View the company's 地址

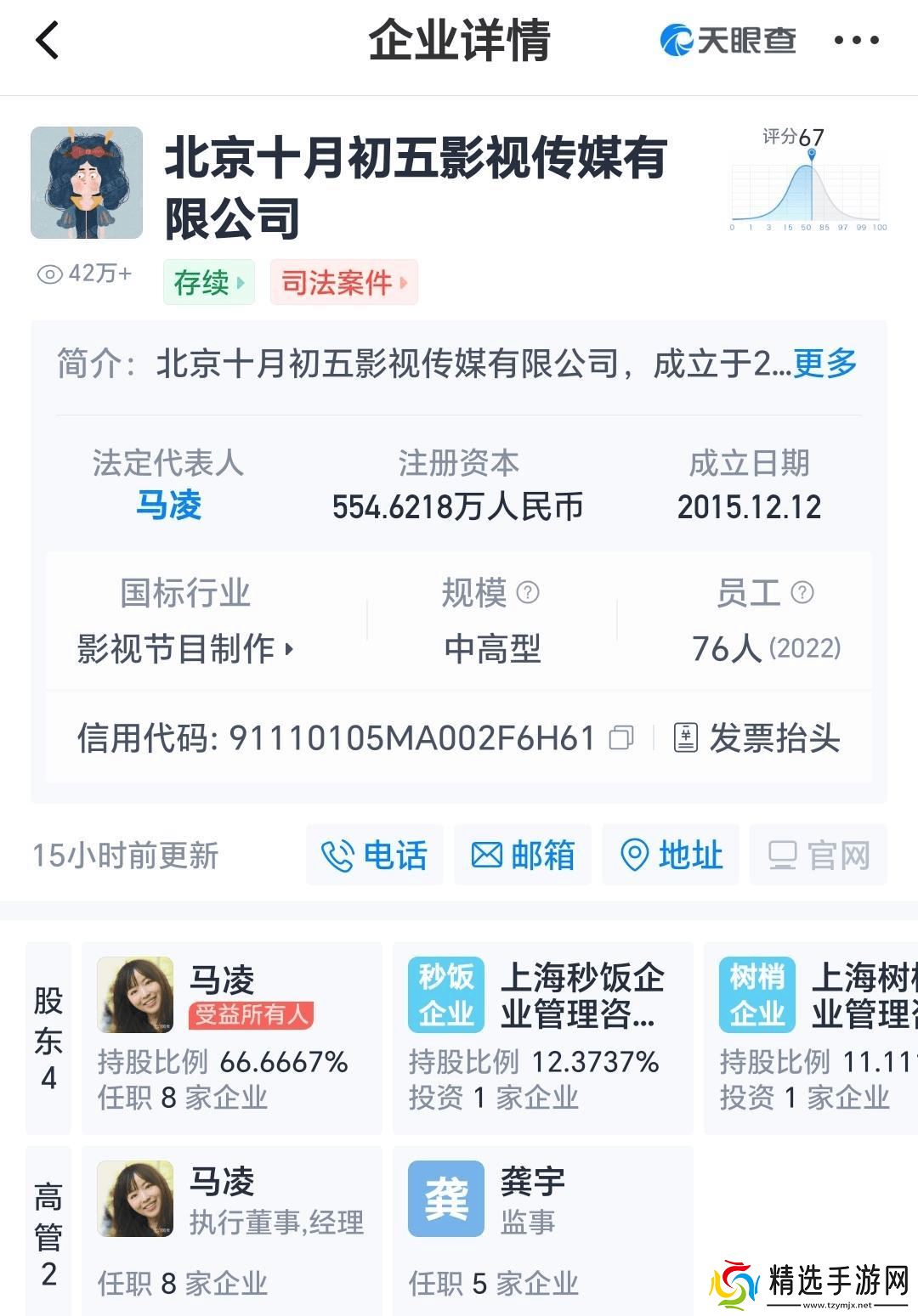(671, 855)
